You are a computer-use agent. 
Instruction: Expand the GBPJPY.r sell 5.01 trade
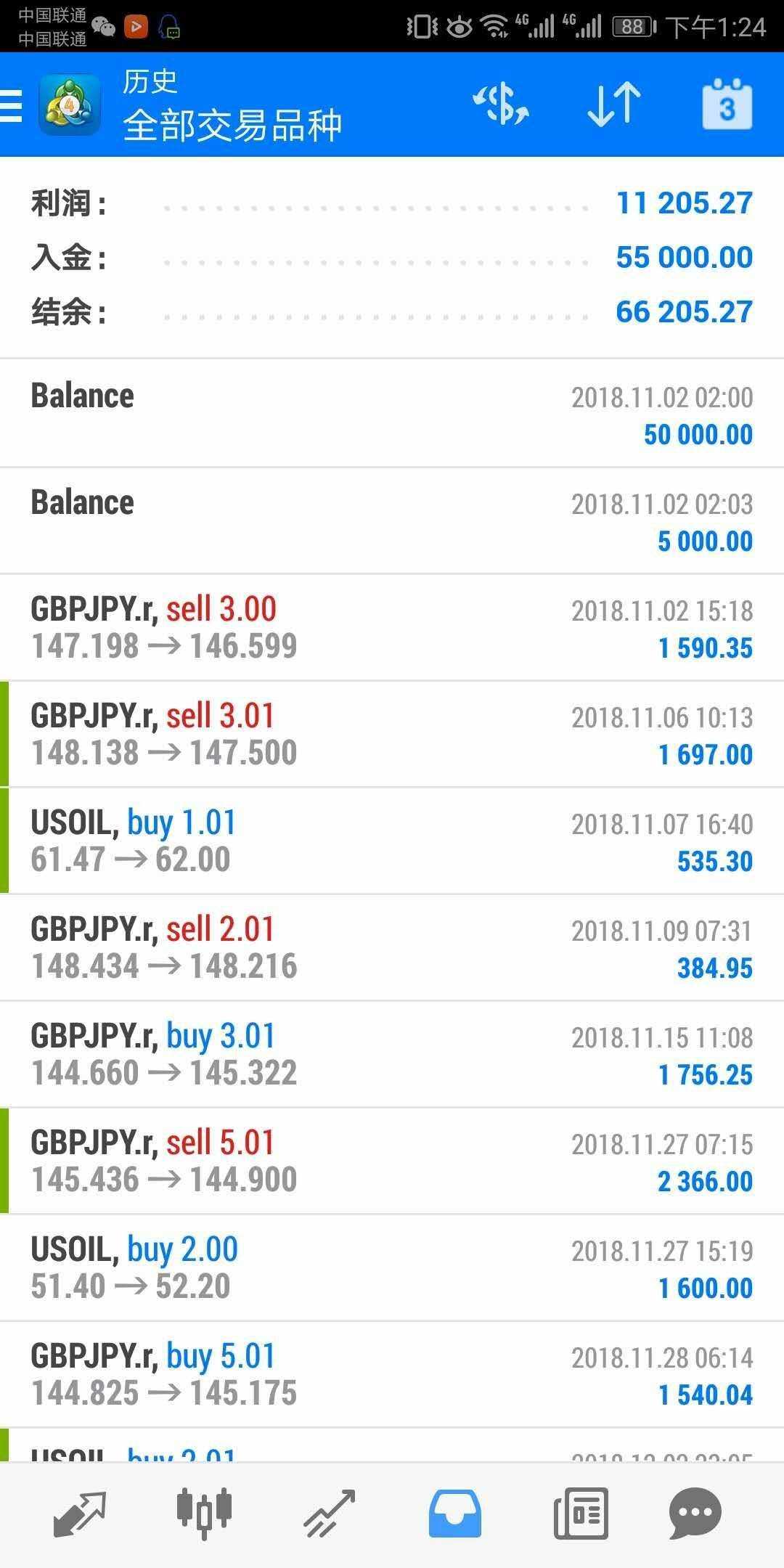(392, 1161)
